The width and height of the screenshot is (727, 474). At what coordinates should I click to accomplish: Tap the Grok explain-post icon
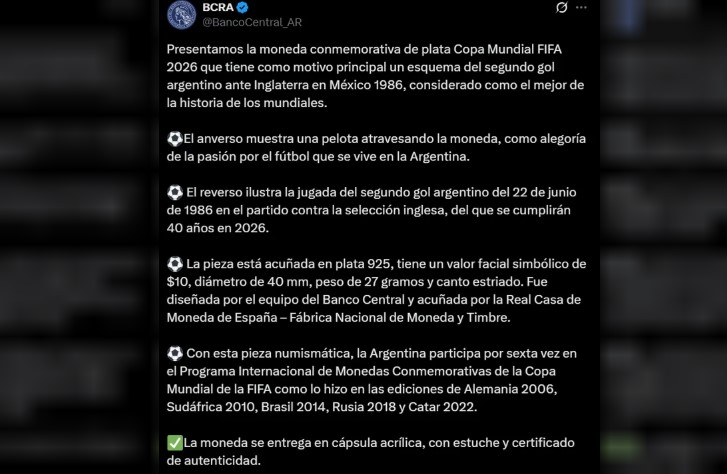pyautogui.click(x=562, y=8)
